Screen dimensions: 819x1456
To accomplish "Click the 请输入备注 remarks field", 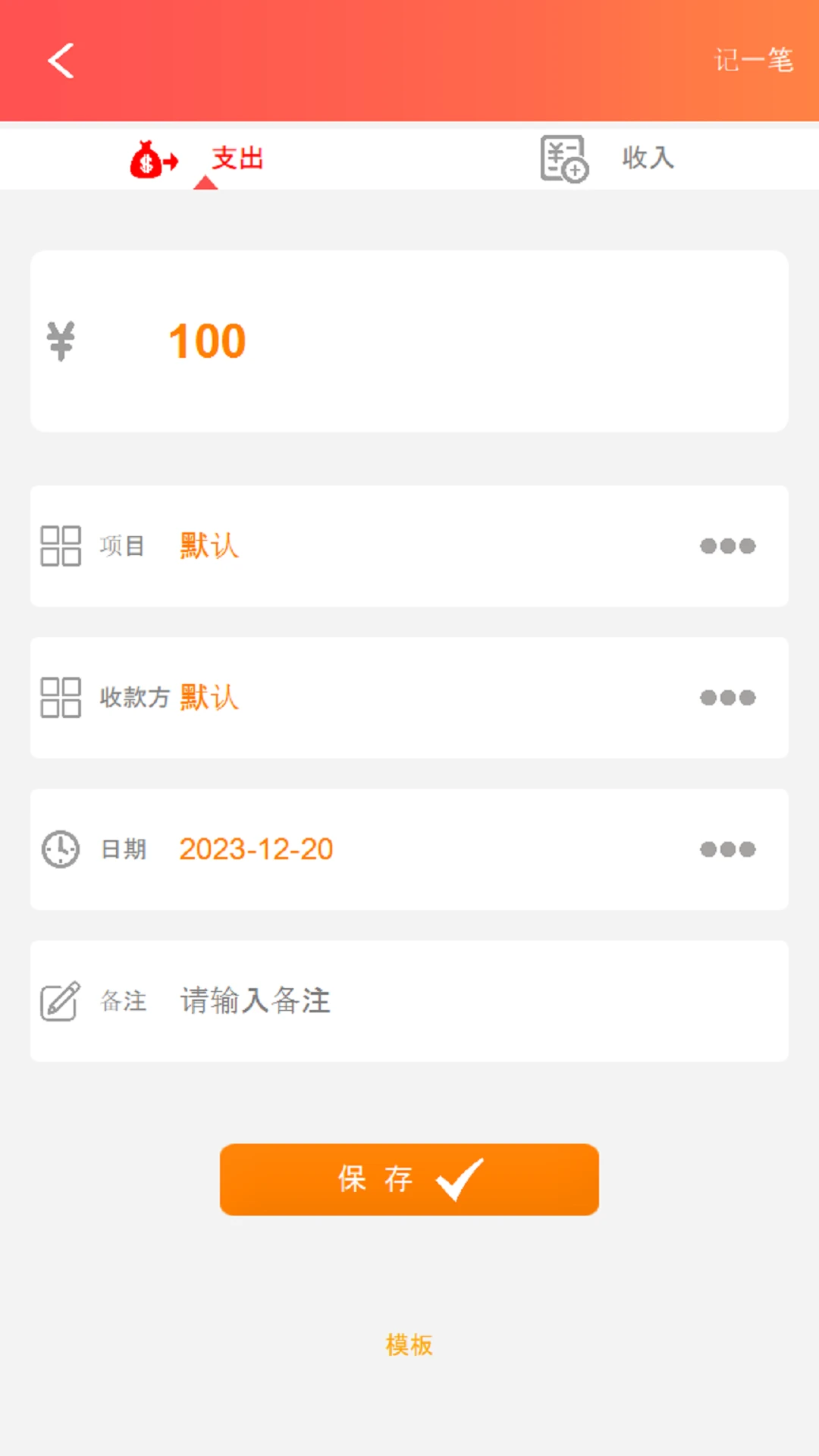I will pos(253,1001).
